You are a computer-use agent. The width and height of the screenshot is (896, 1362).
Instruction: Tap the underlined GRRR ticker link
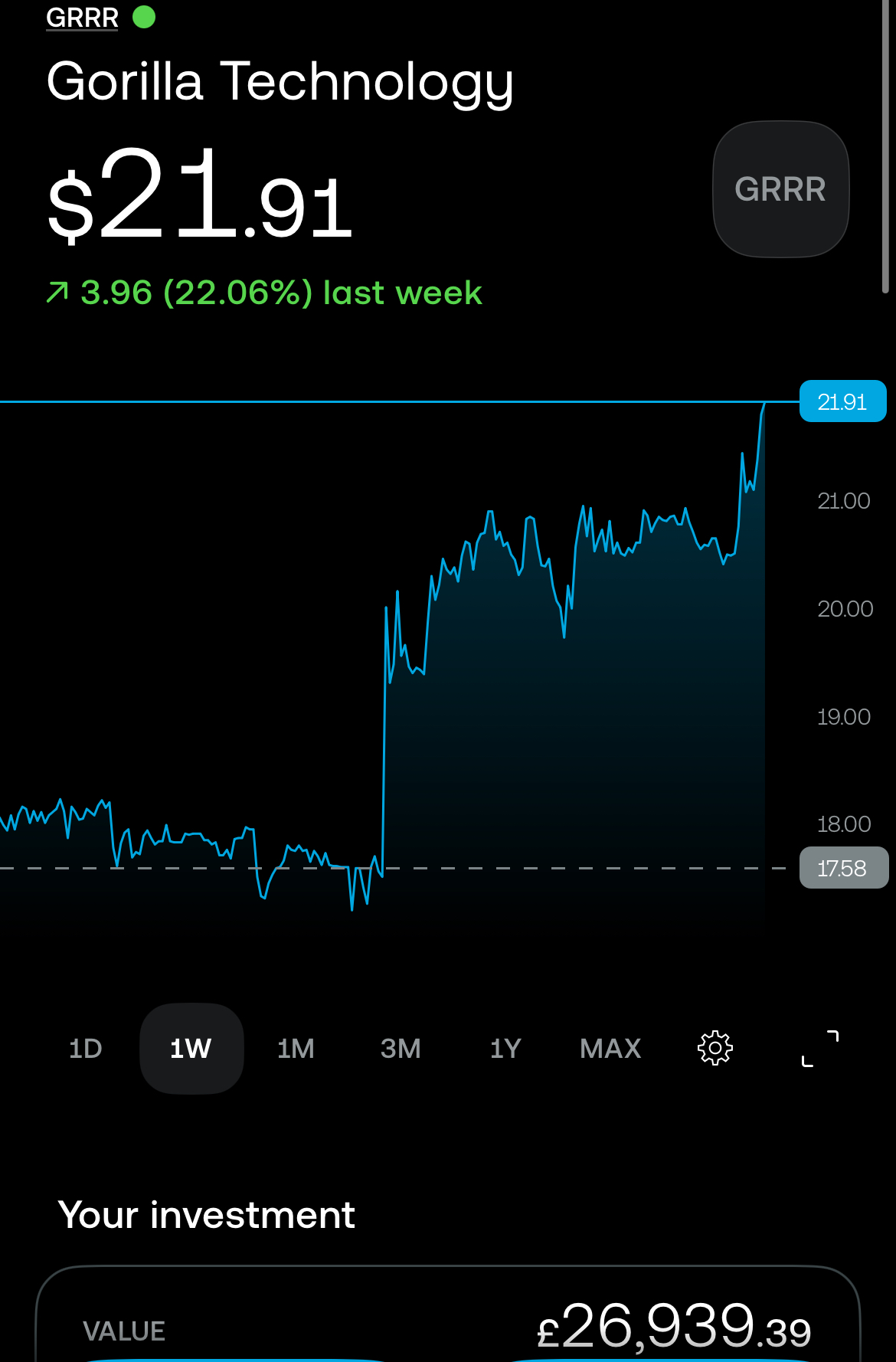coord(82,18)
